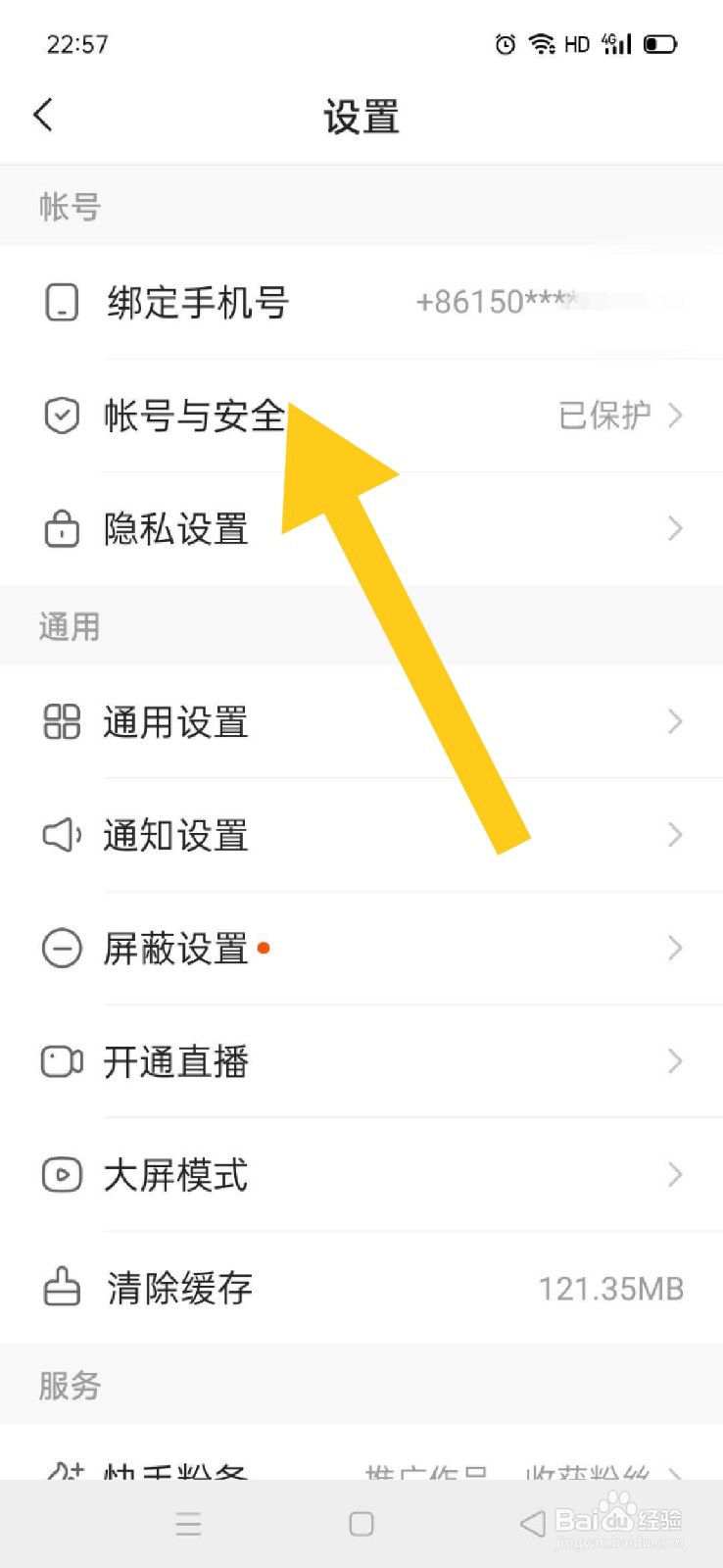Click the 开通直播 camera icon
This screenshot has width=723, height=1568.
coord(61,1061)
